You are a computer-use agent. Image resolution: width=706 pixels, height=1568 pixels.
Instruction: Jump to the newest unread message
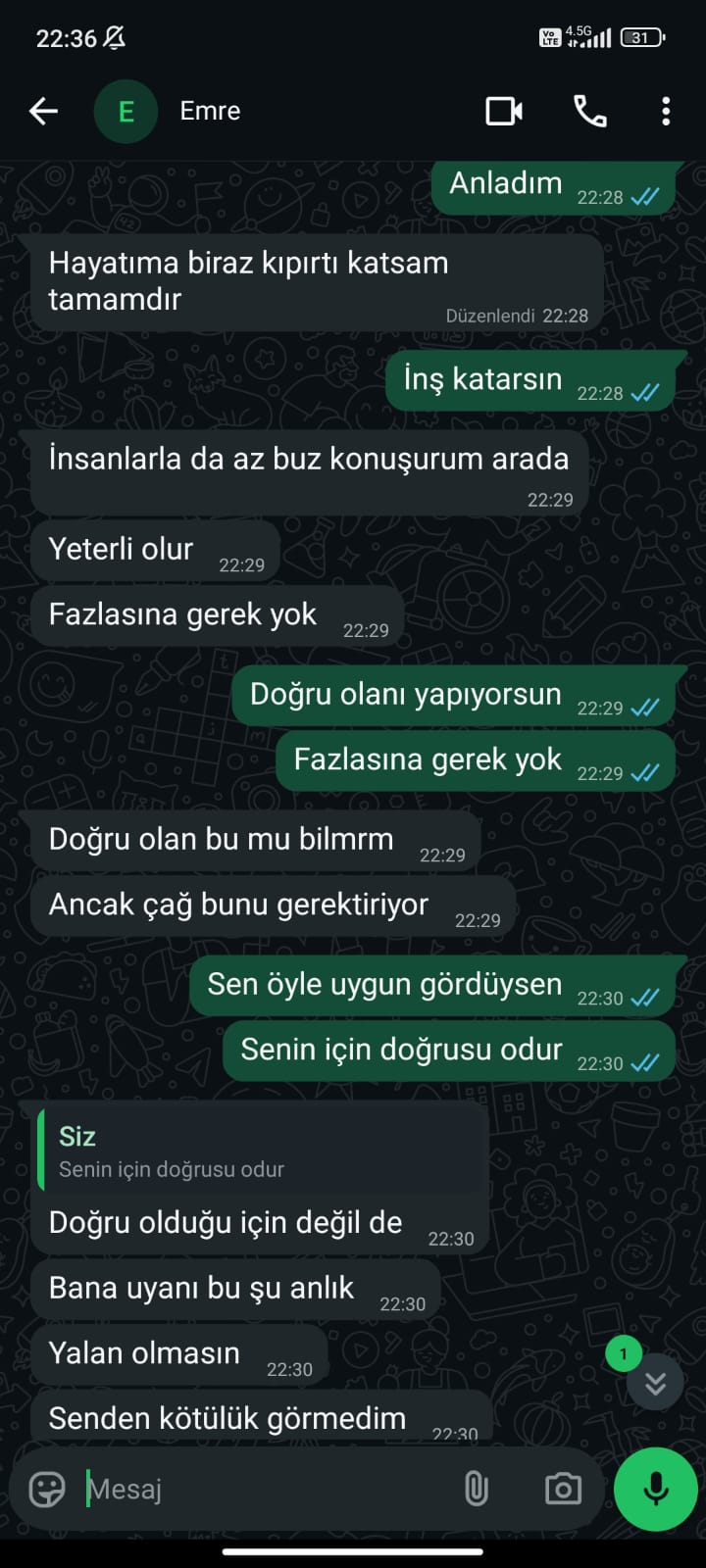[655, 1382]
